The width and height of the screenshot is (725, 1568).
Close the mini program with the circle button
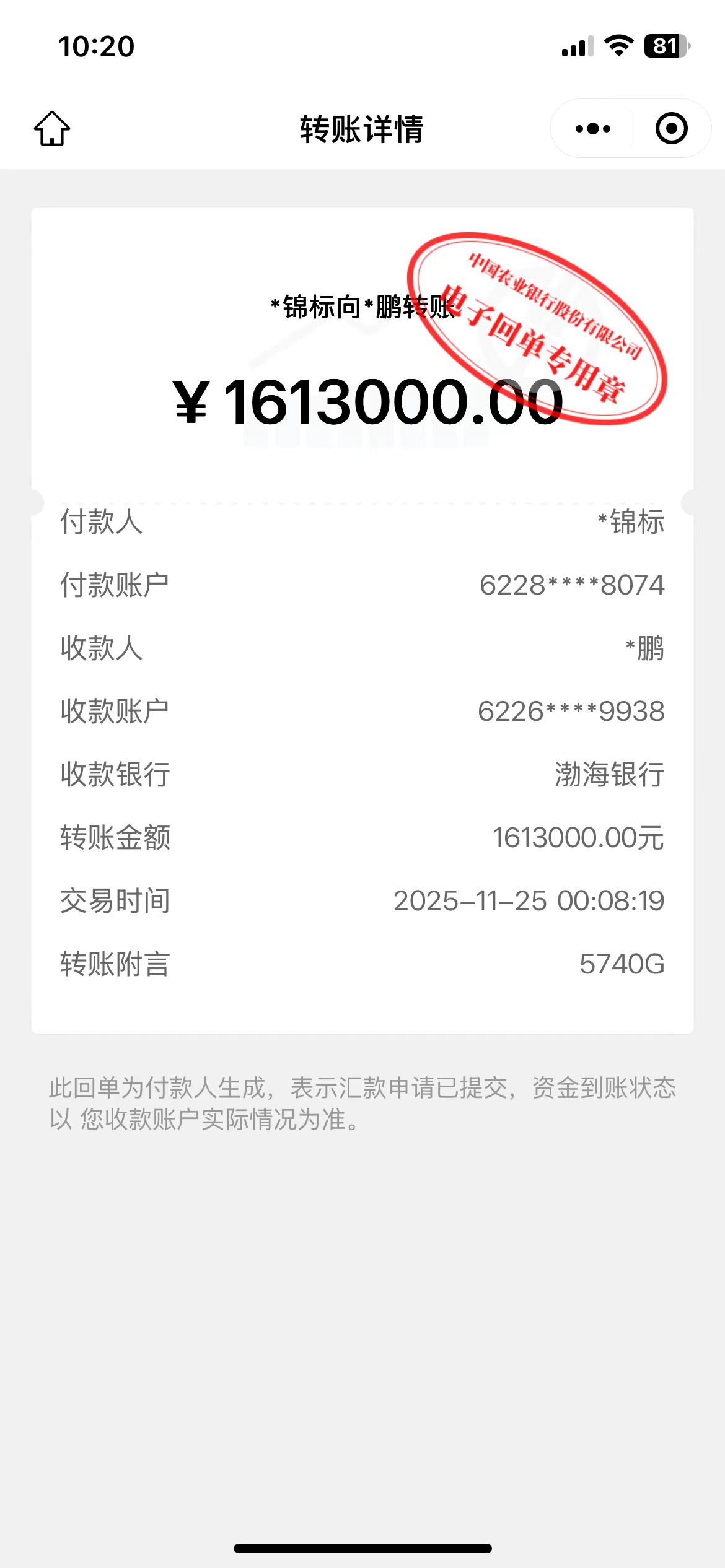[671, 129]
